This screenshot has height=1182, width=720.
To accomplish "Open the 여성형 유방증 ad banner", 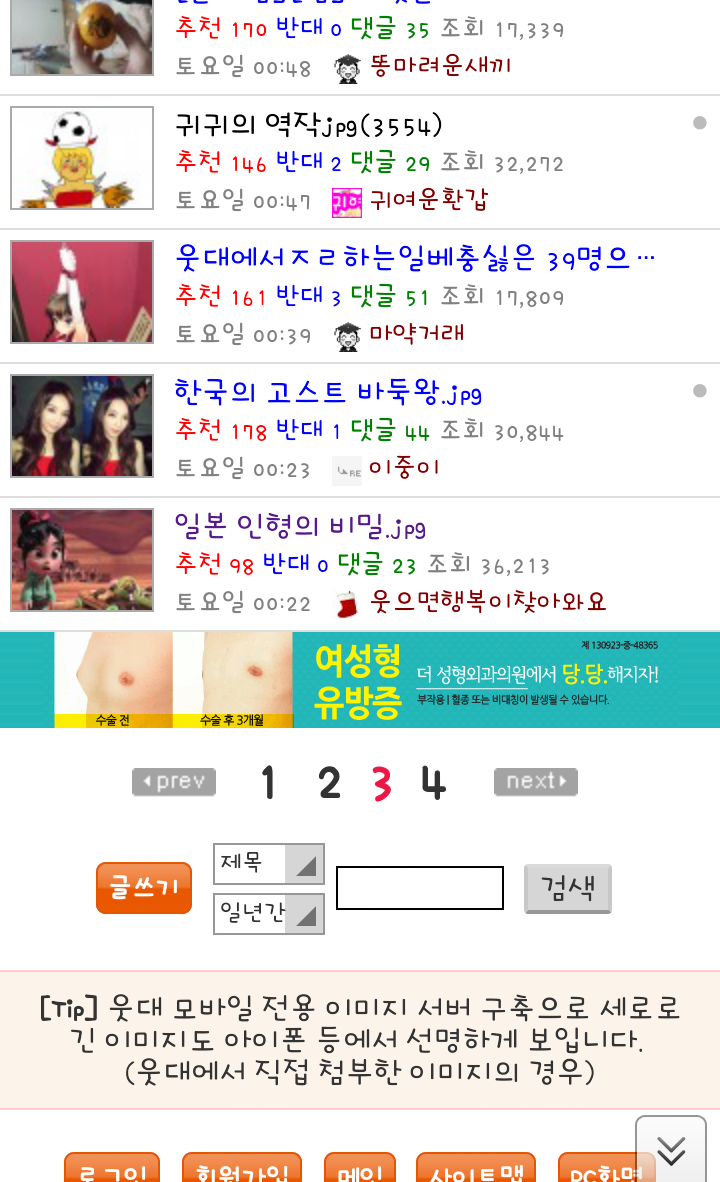I will pyautogui.click(x=360, y=680).
